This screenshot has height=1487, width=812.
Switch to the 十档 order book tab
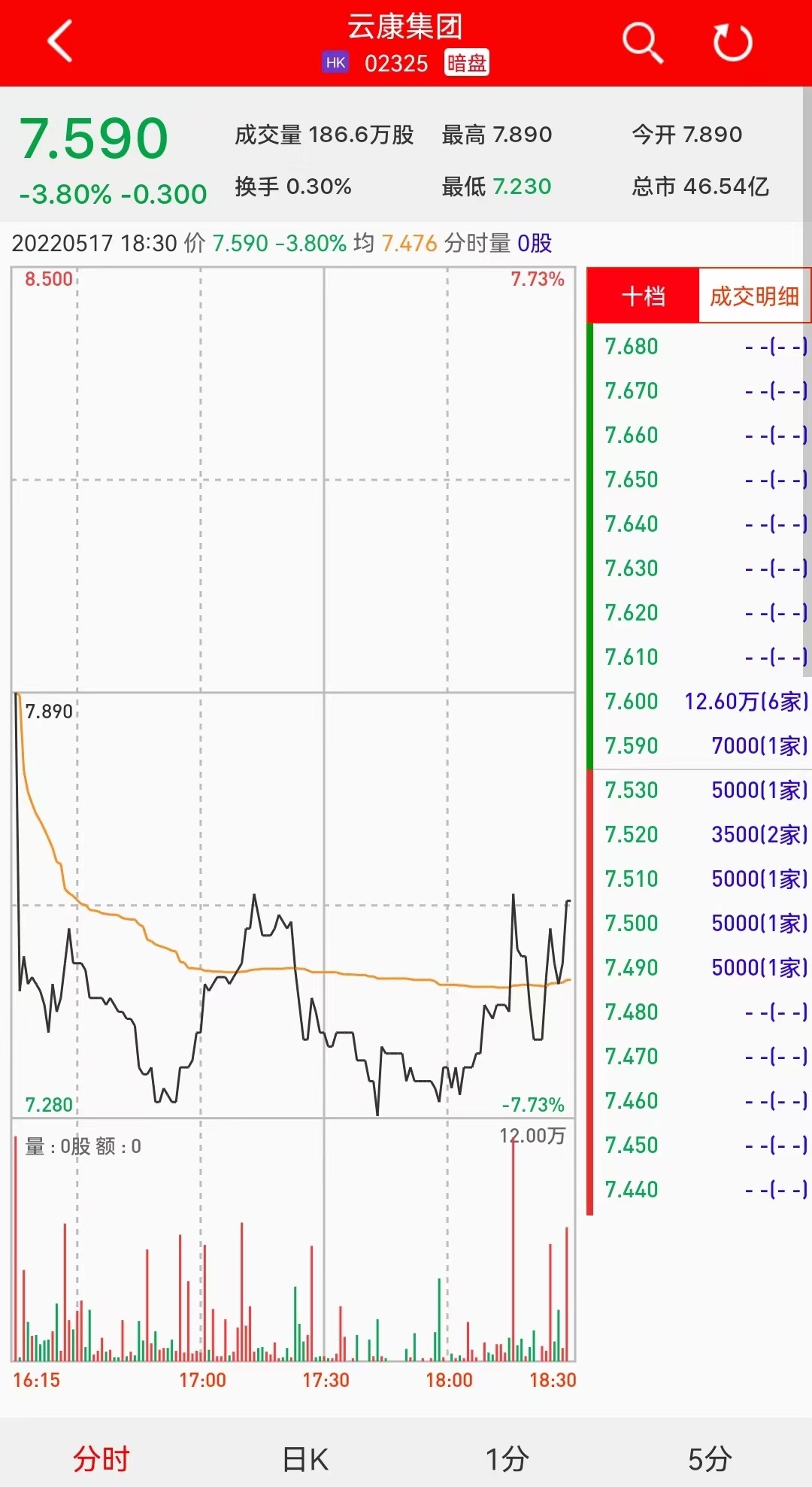(x=644, y=296)
